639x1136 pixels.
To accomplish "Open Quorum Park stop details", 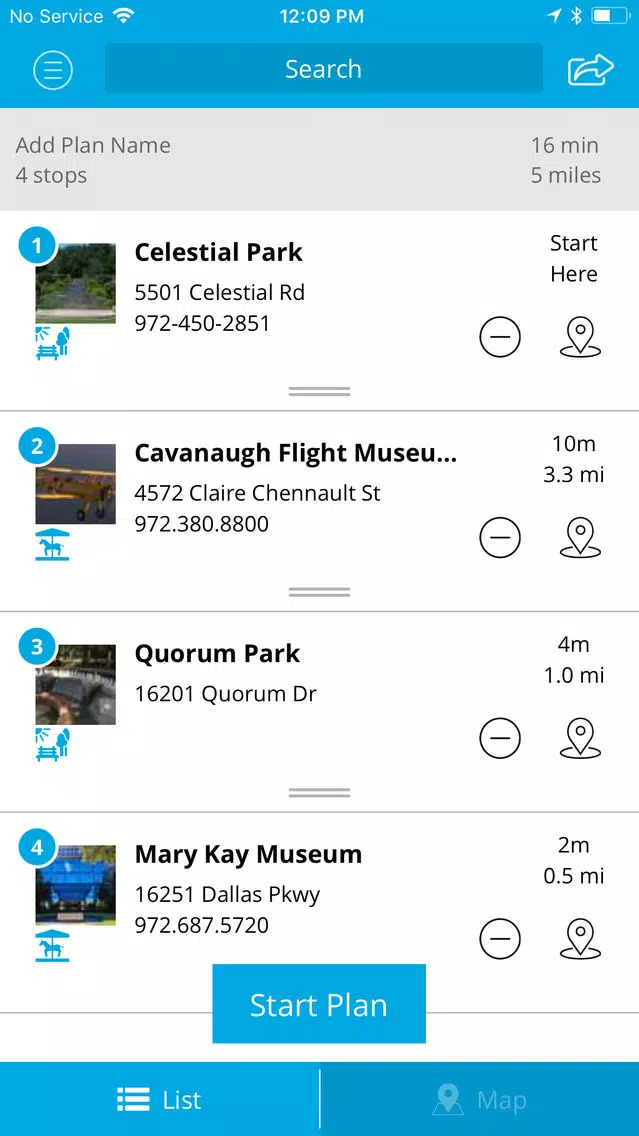I will 217,653.
